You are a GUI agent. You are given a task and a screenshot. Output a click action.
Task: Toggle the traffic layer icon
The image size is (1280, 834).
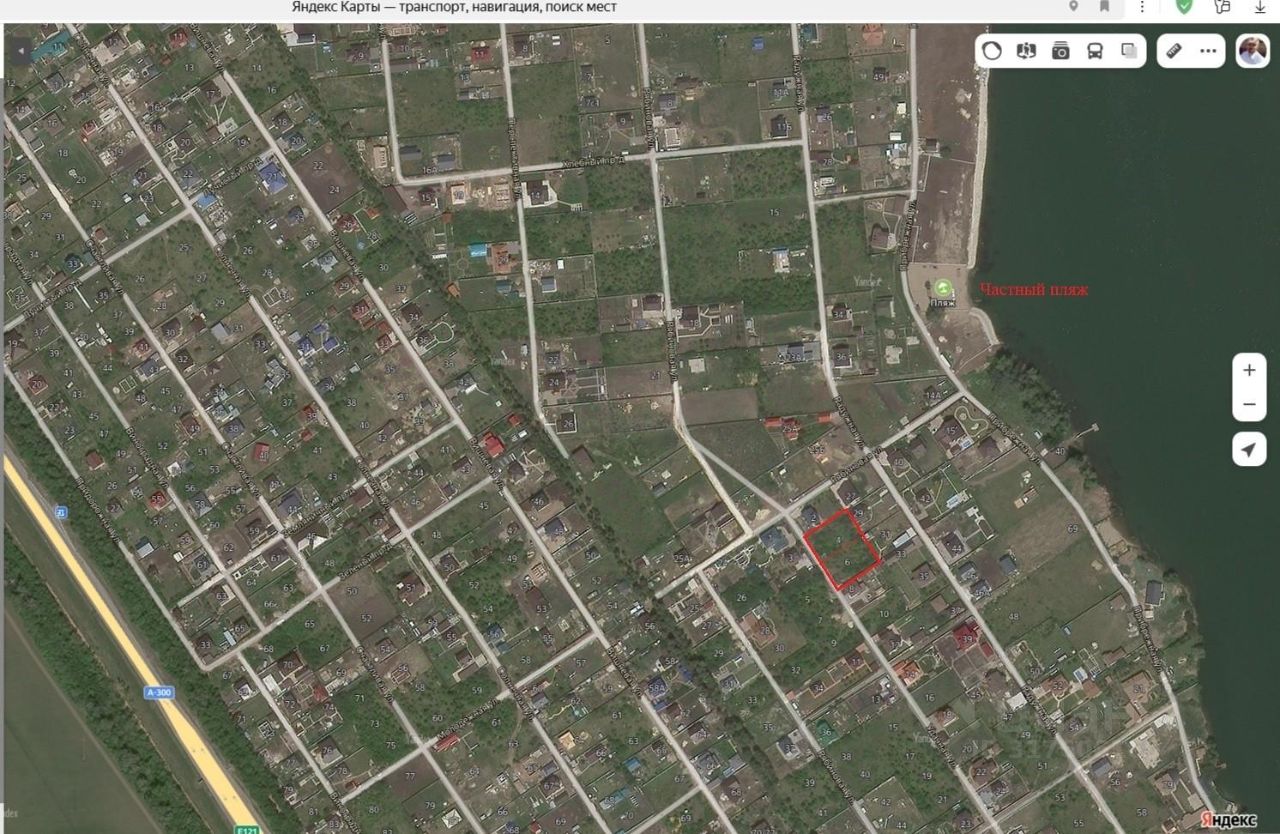coord(992,51)
